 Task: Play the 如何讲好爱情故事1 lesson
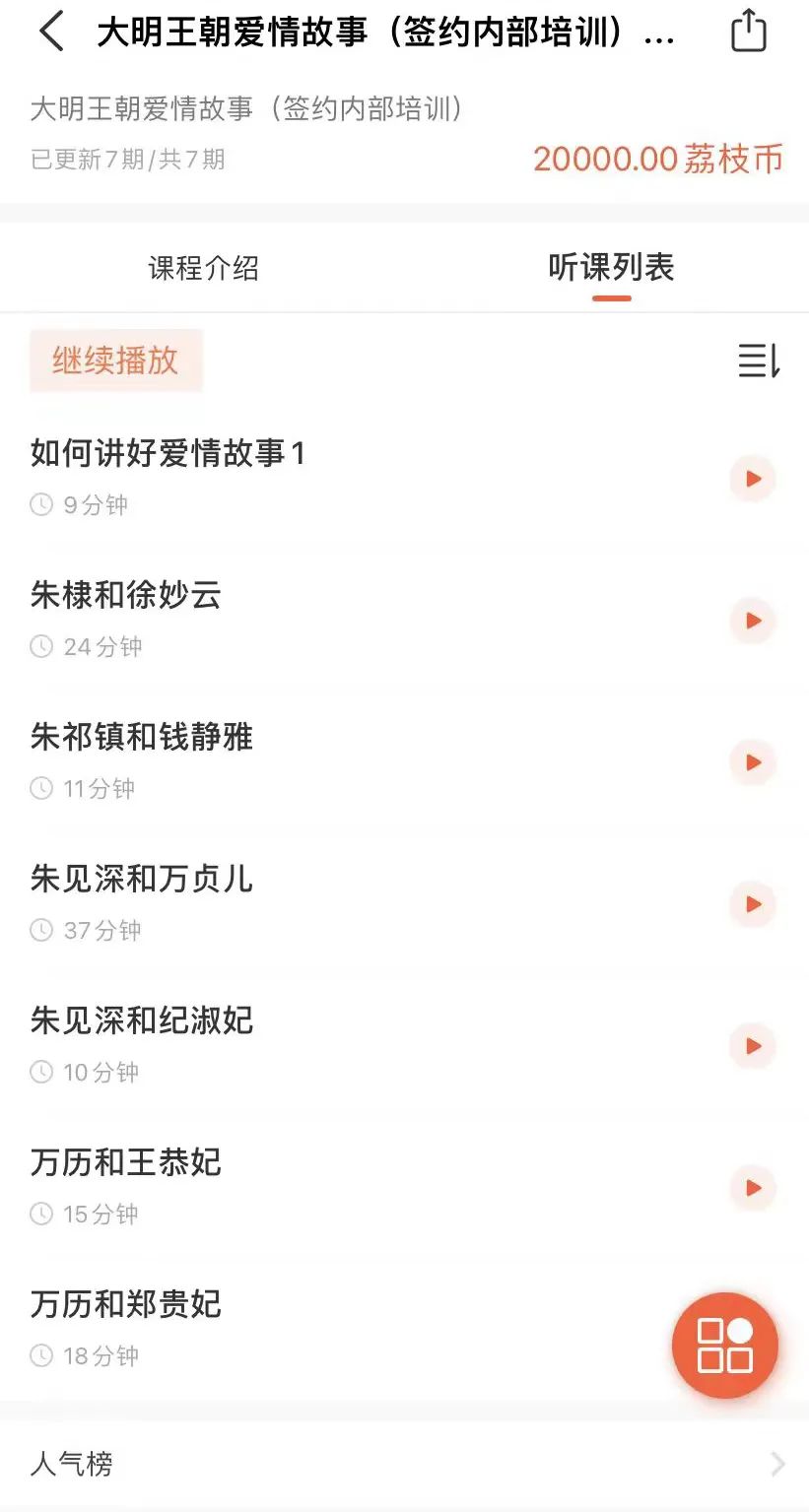753,479
